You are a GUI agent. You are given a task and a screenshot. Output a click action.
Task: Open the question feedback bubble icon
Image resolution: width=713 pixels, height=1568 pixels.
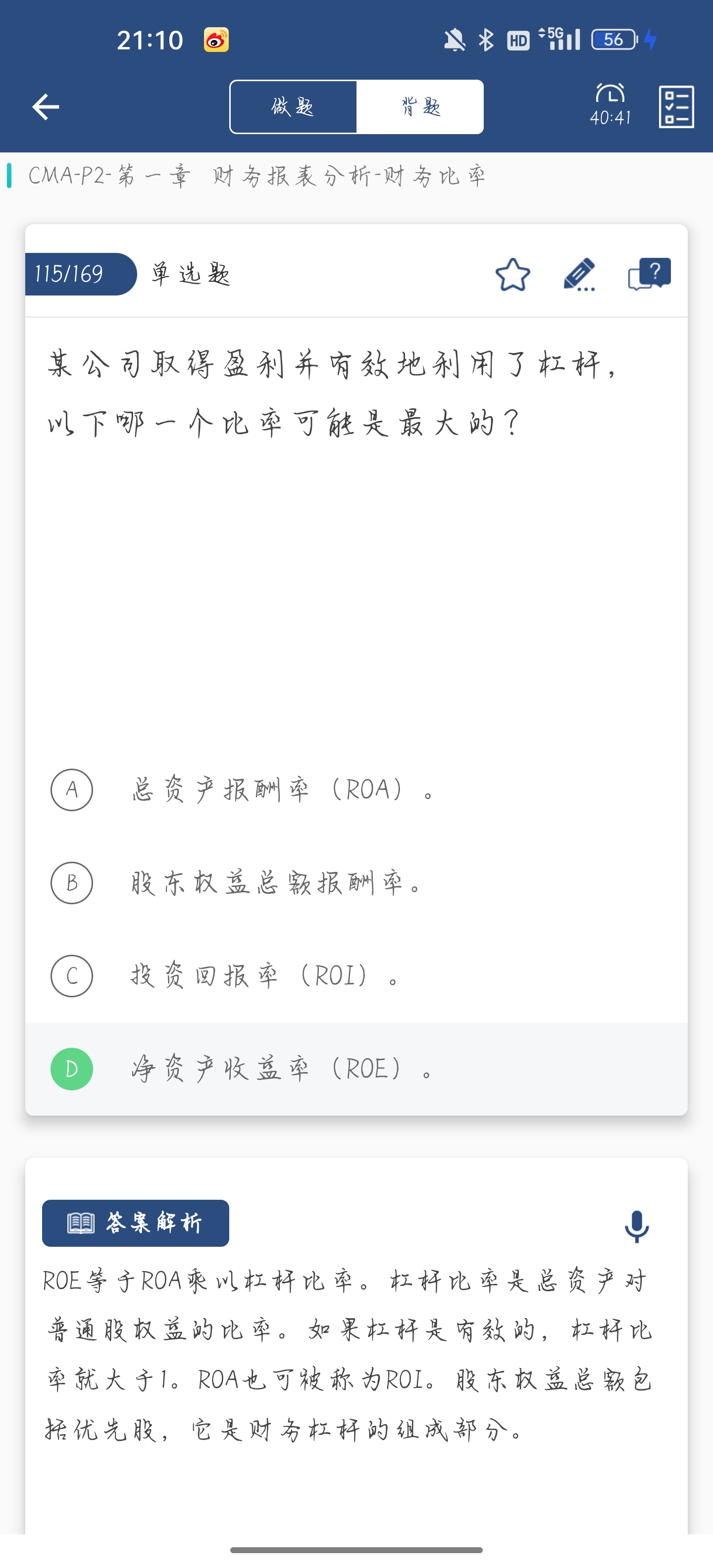click(650, 275)
